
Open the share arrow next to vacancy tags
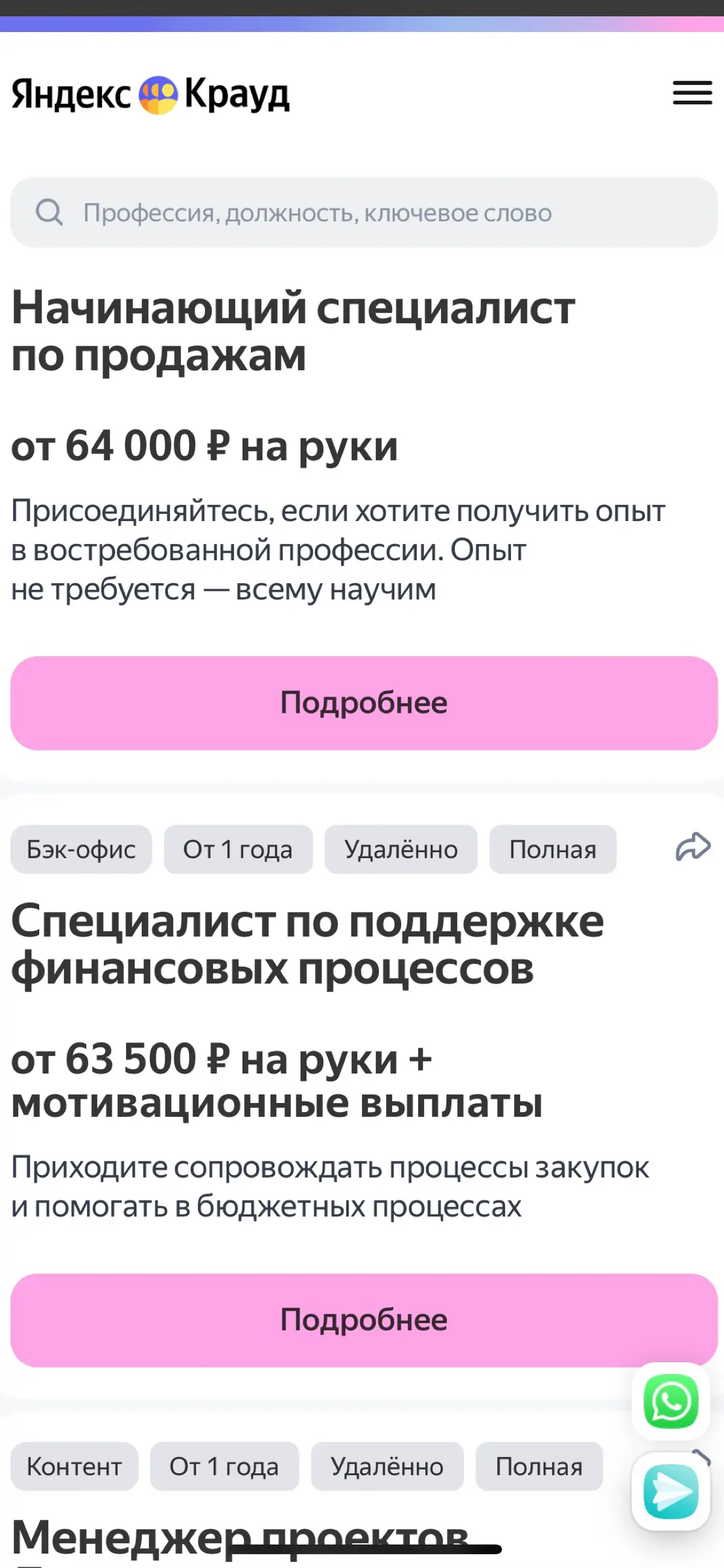coord(693,846)
